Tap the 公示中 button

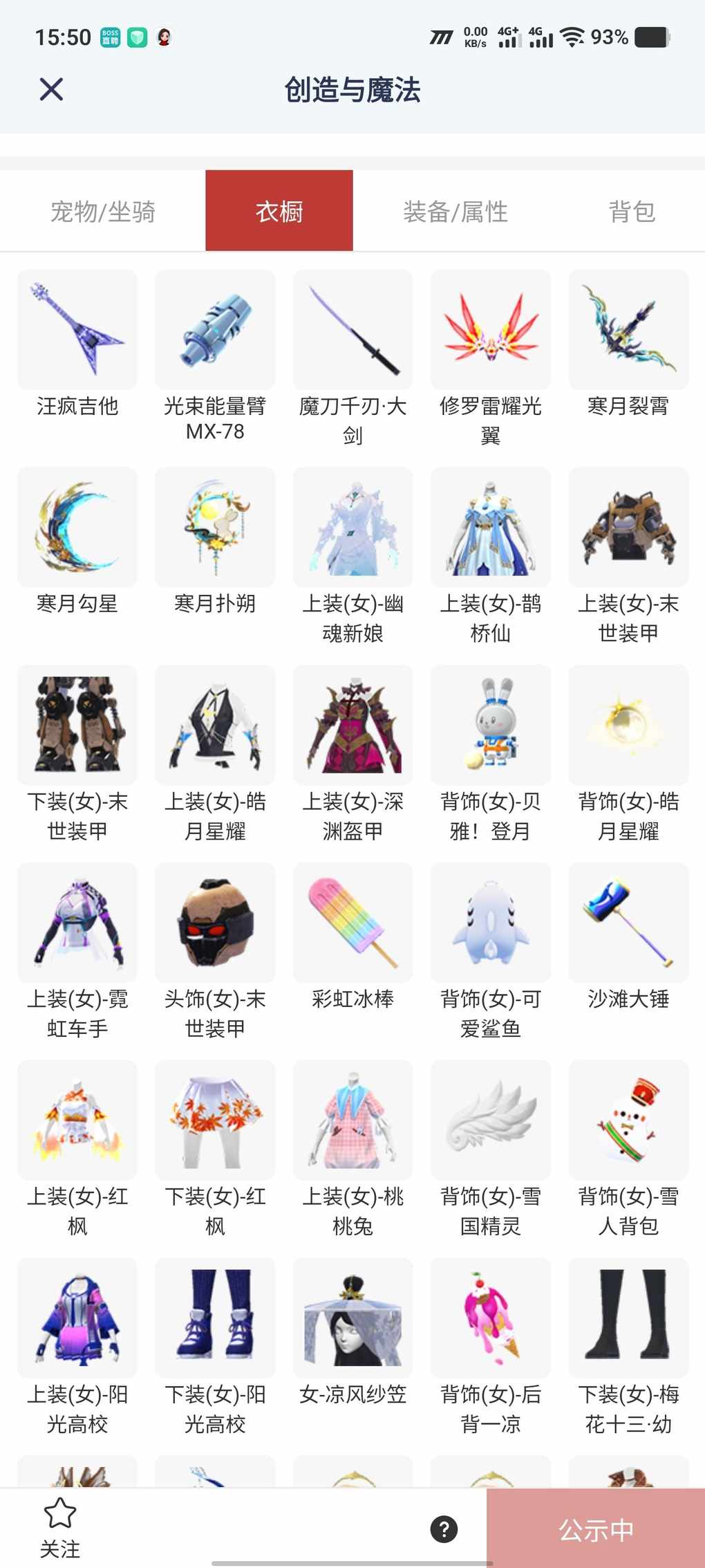[x=596, y=1529]
